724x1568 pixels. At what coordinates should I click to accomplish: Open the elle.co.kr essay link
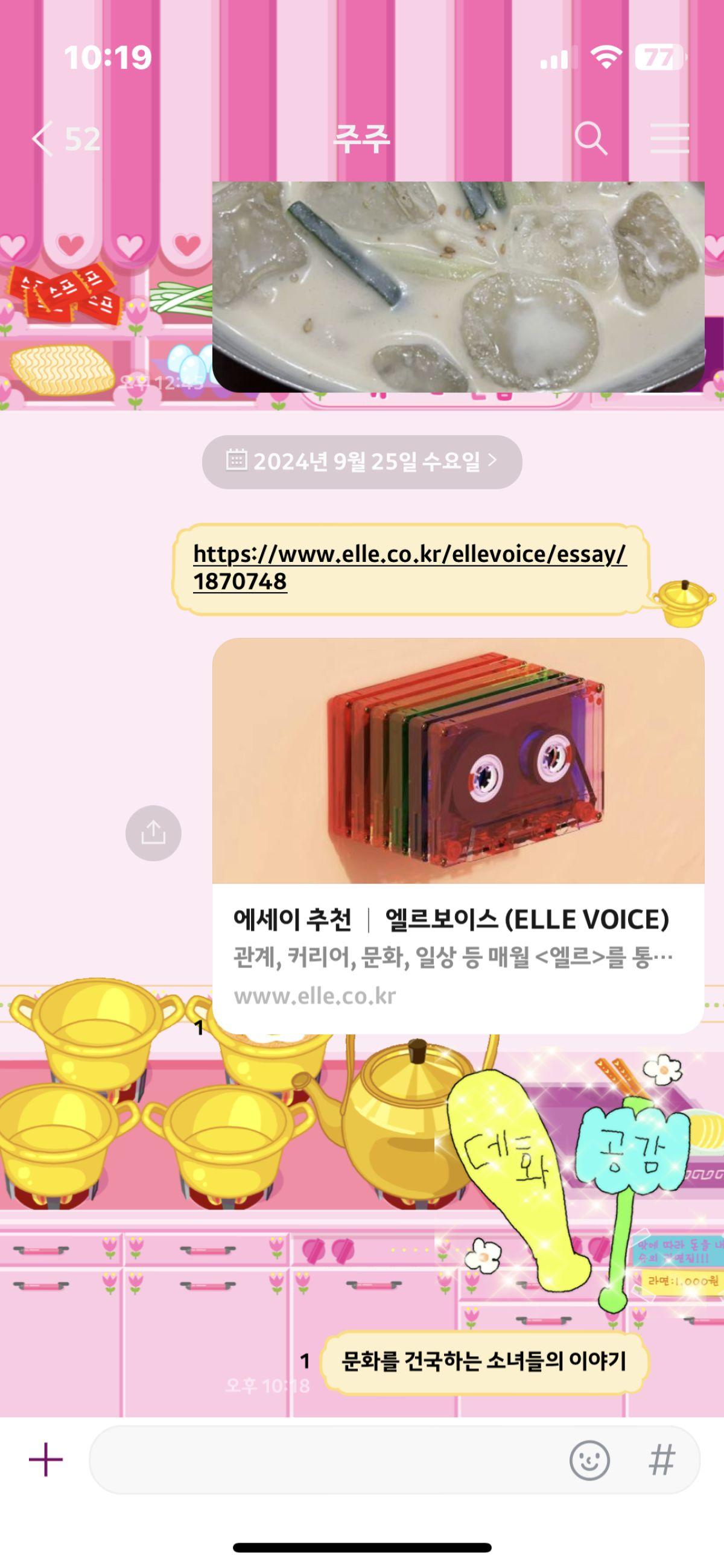(409, 567)
